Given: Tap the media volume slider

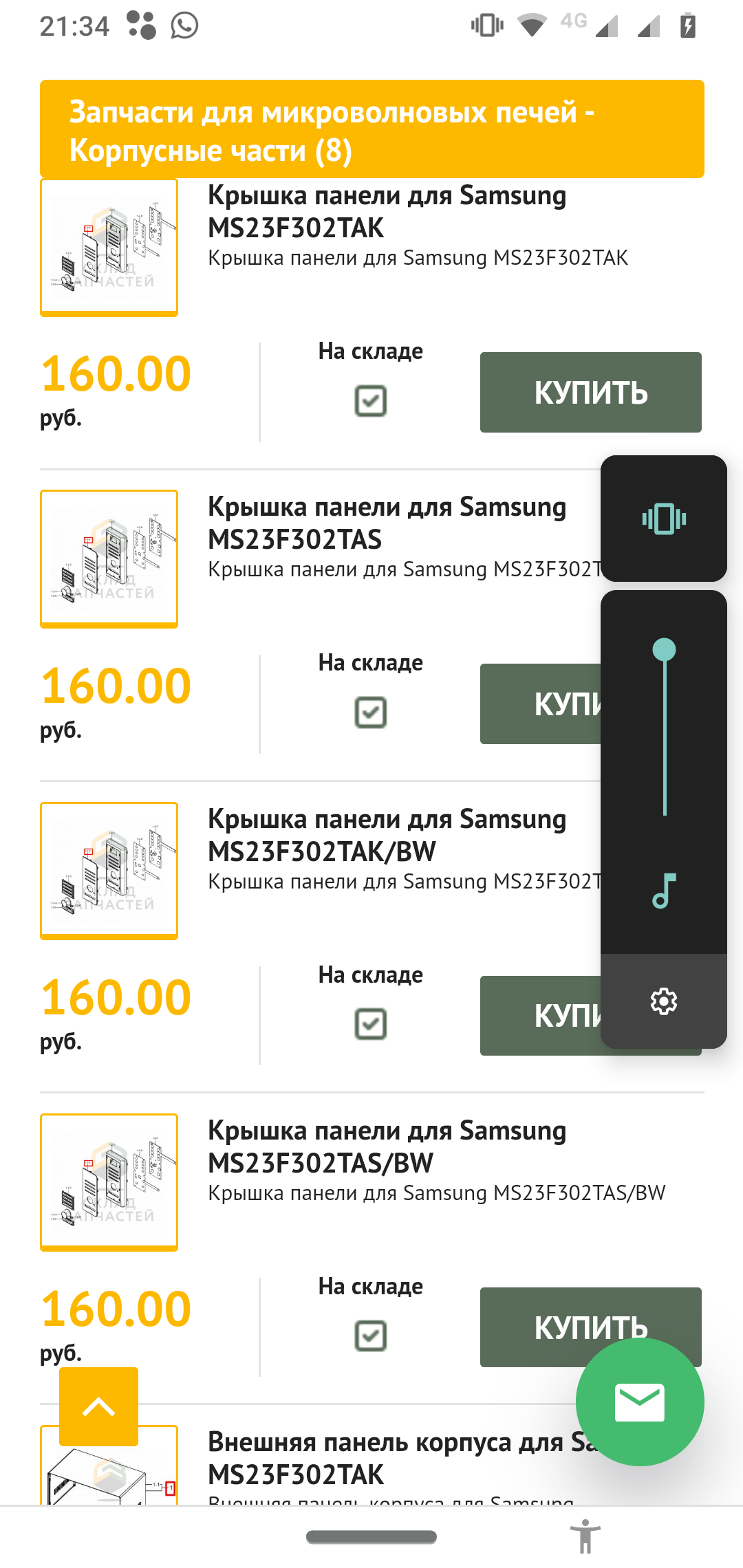Looking at the screenshot, I should pos(664,732).
